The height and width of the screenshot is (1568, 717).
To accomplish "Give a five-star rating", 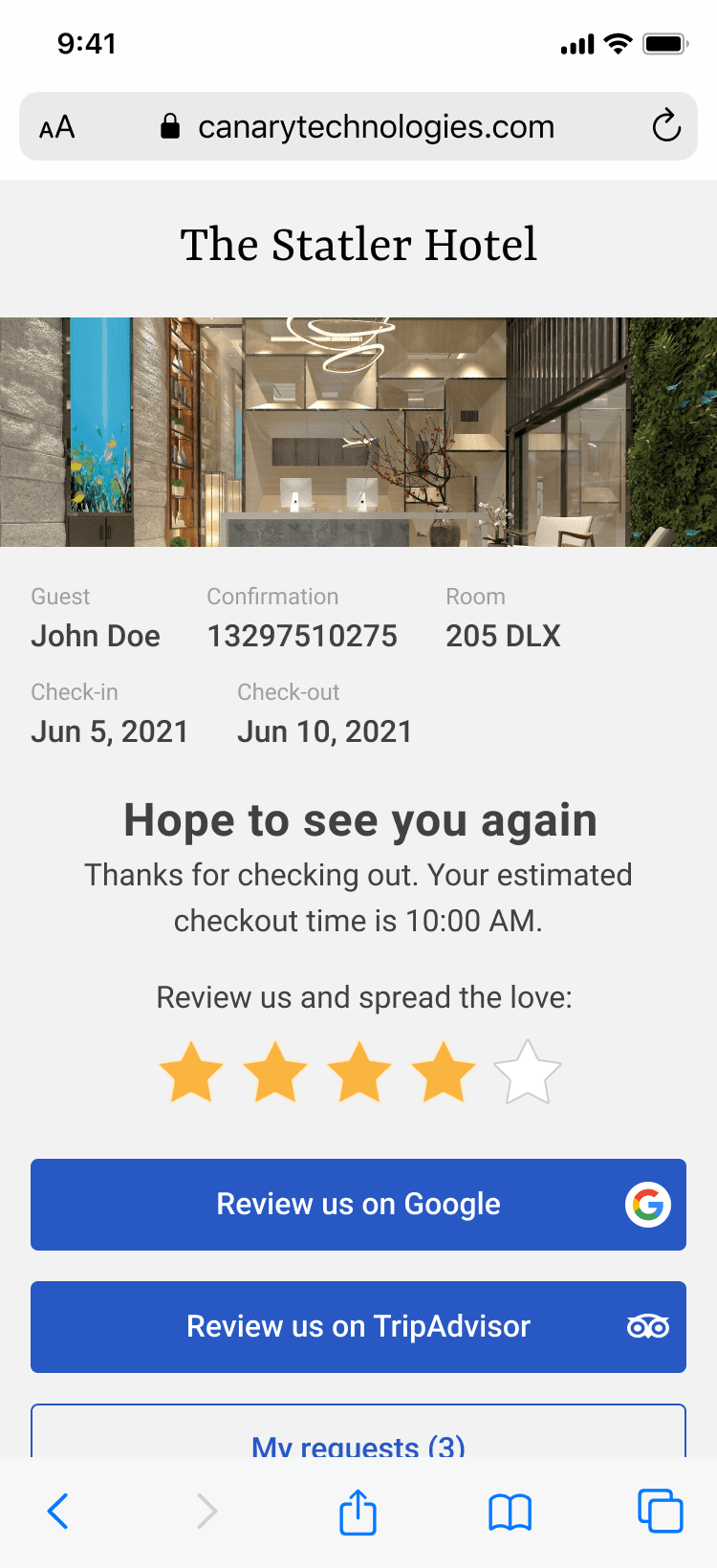I will (528, 1073).
